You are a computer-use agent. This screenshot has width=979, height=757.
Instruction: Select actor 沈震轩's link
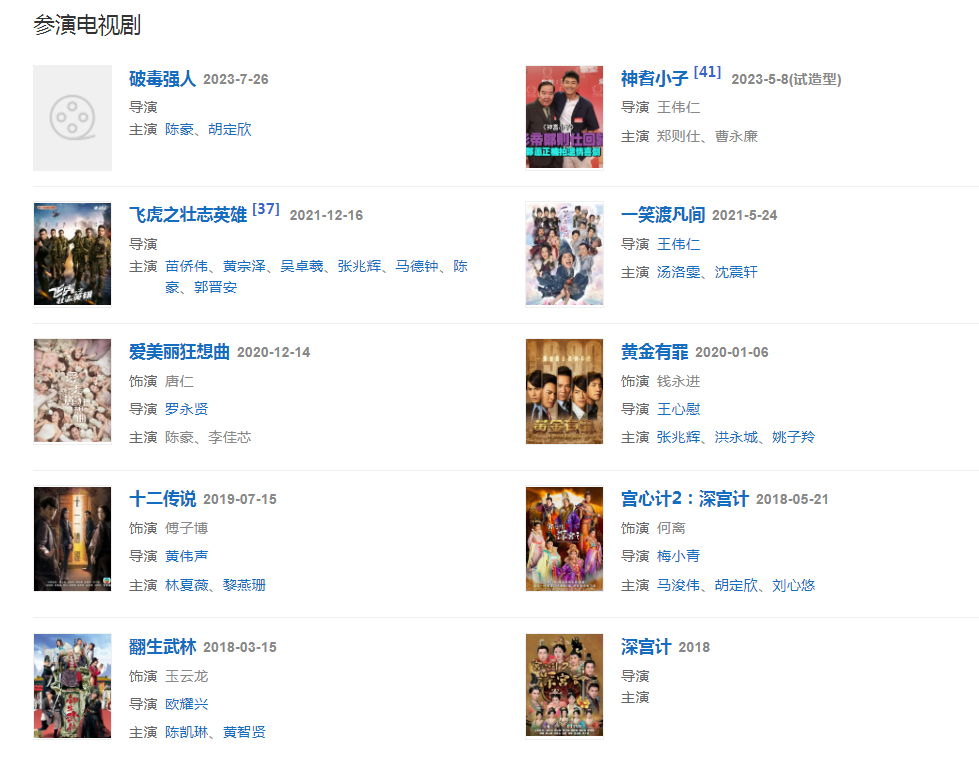coord(736,272)
